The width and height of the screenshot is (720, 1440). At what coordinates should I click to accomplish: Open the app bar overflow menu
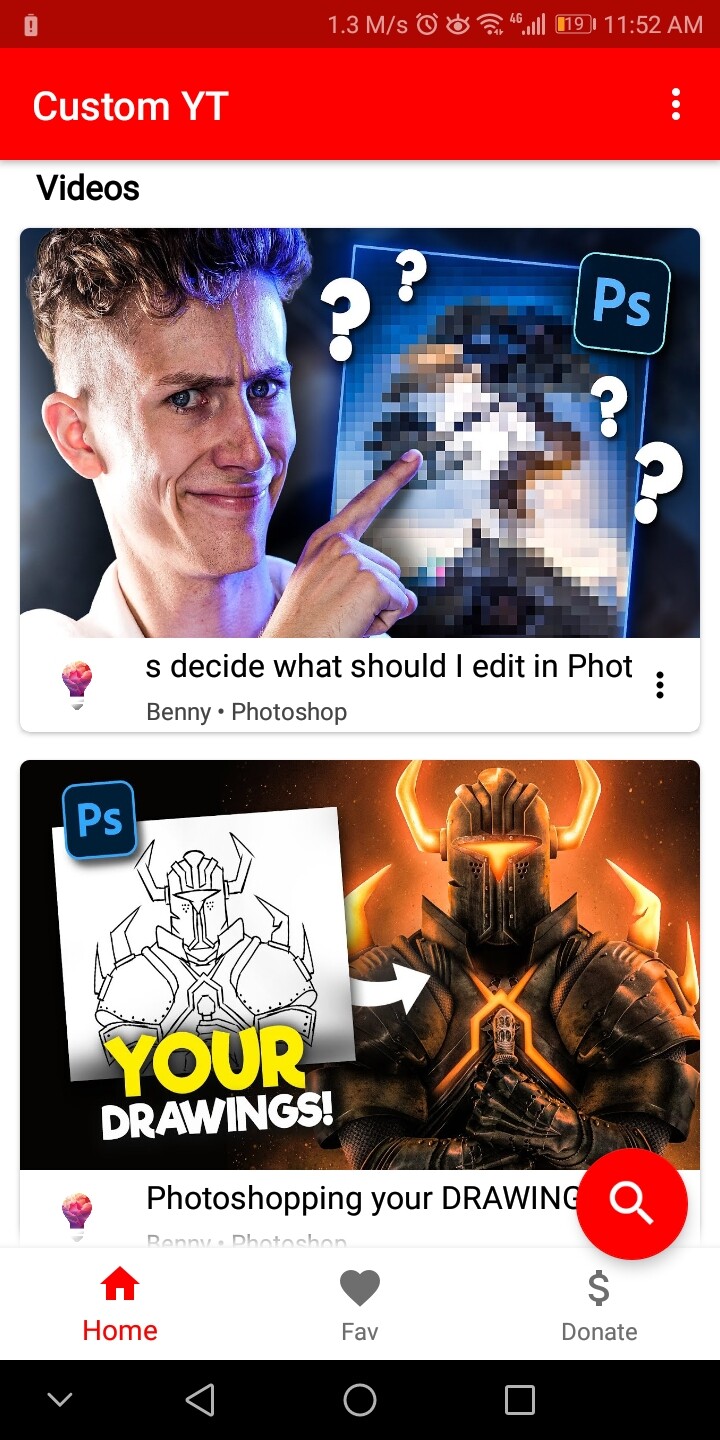[676, 104]
